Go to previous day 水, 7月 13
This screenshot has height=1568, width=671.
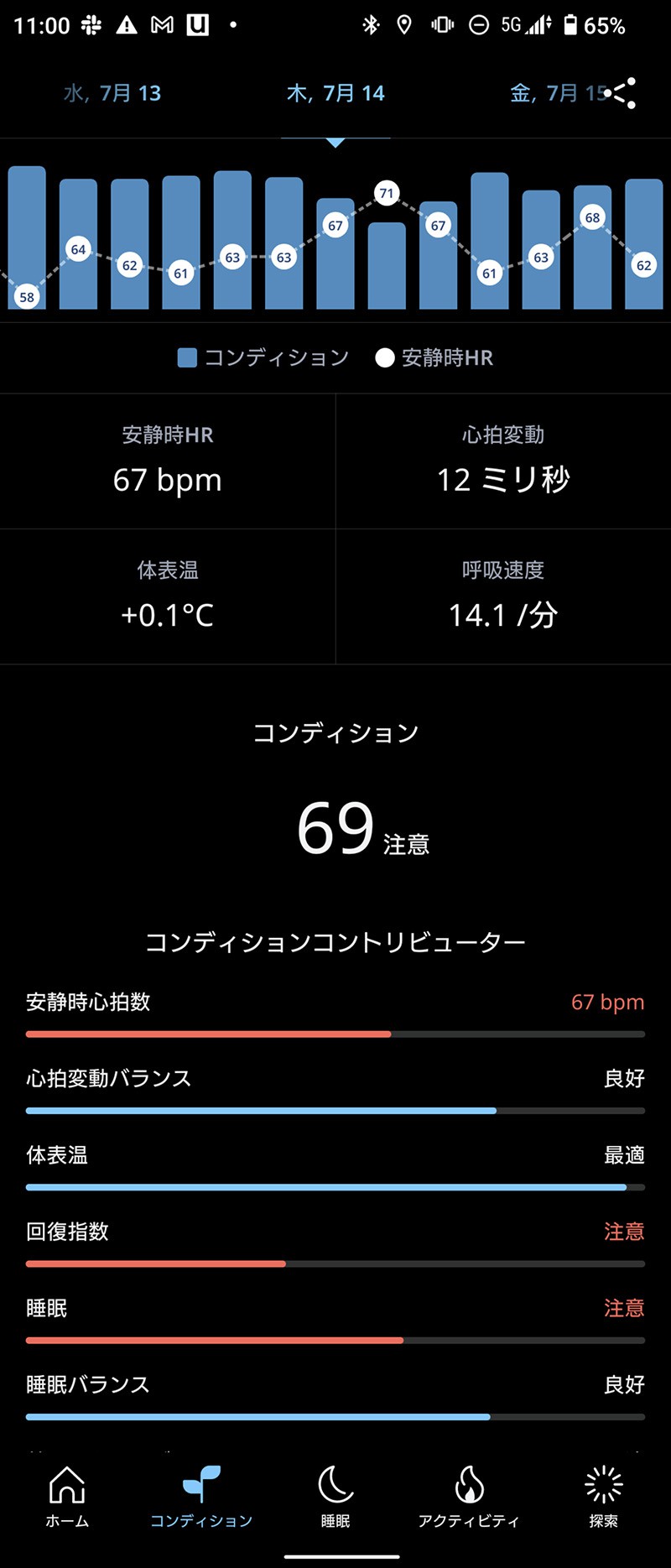(112, 93)
